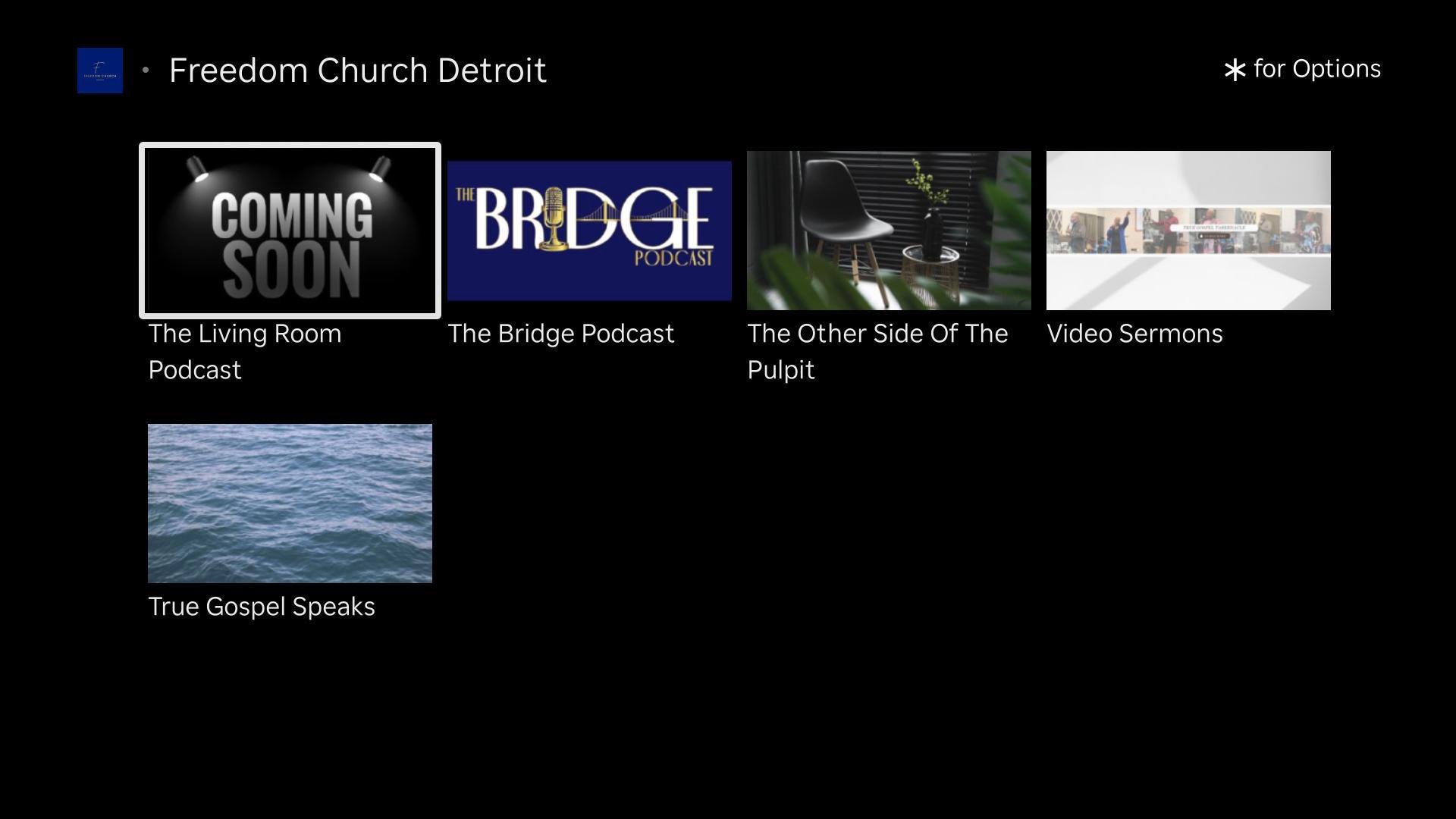Open The Bridge Podcast tile
The image size is (1456, 819).
coord(589,231)
